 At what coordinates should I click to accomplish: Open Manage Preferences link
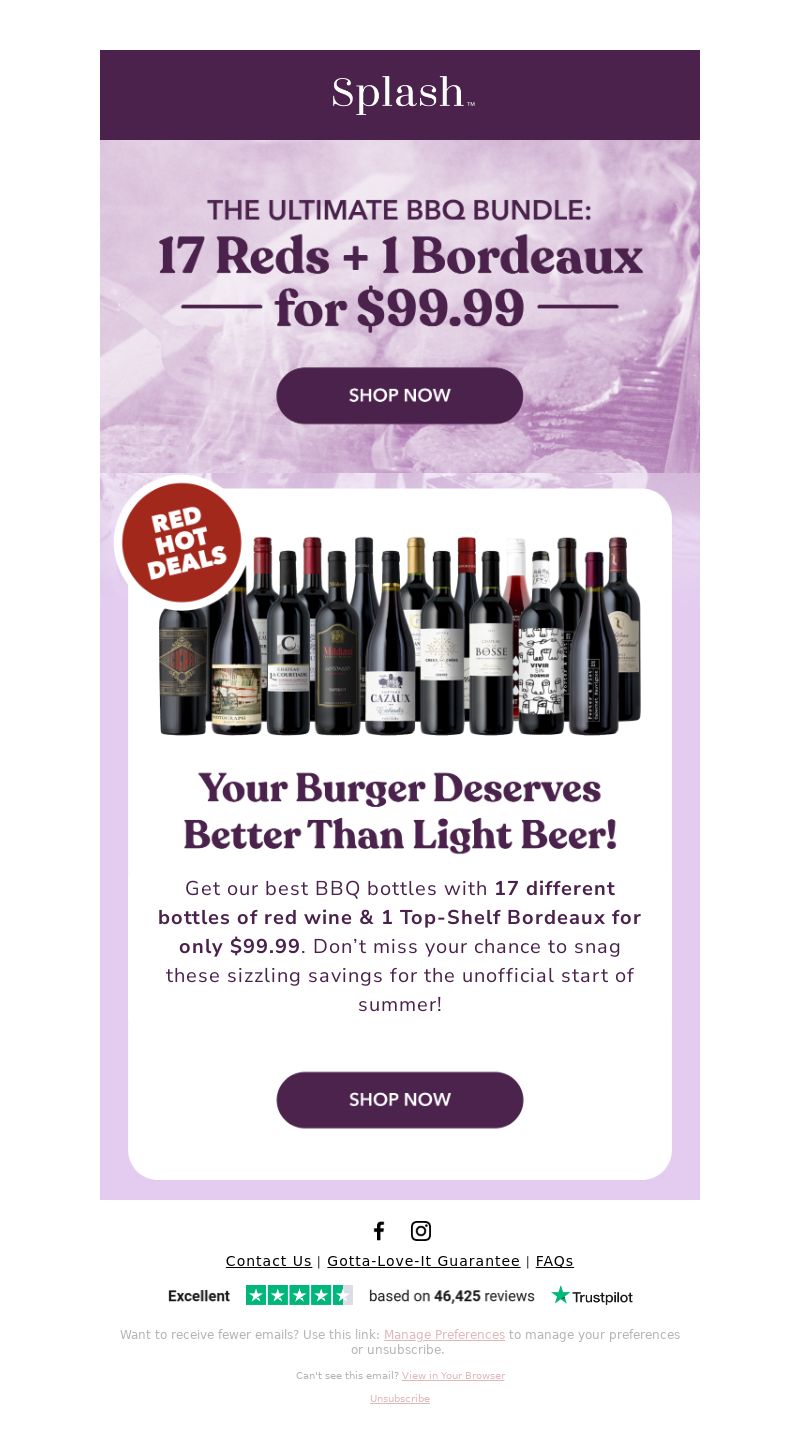pyautogui.click(x=444, y=1335)
